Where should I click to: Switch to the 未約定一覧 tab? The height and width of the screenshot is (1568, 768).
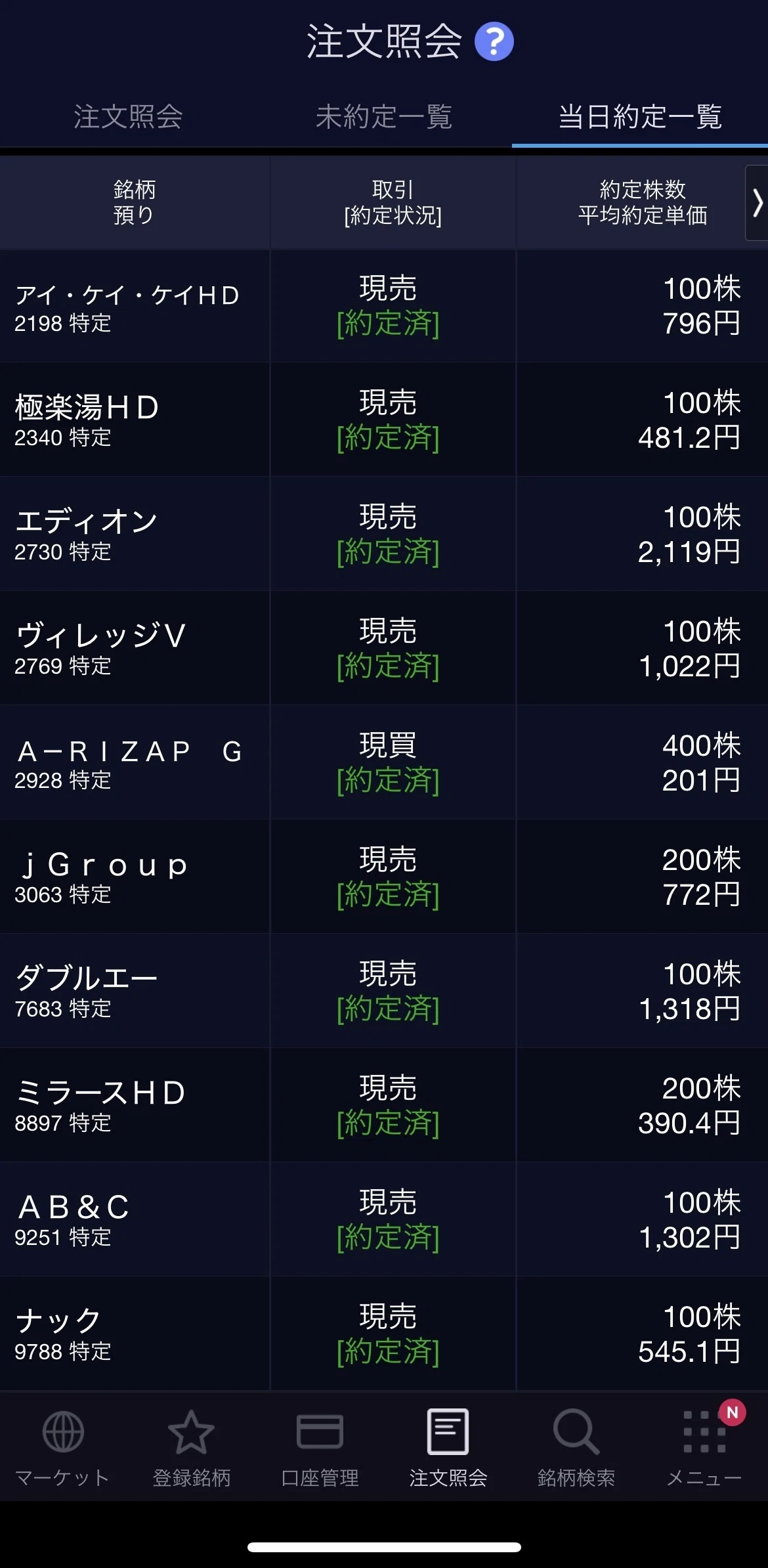[384, 117]
